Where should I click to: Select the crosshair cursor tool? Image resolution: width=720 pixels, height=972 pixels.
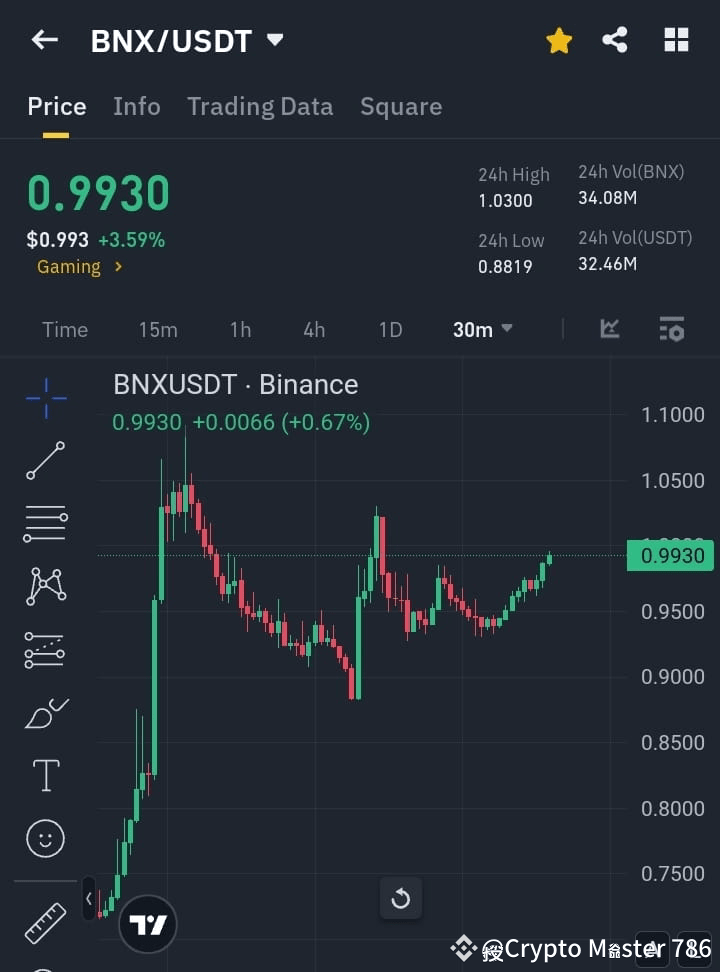[44, 399]
